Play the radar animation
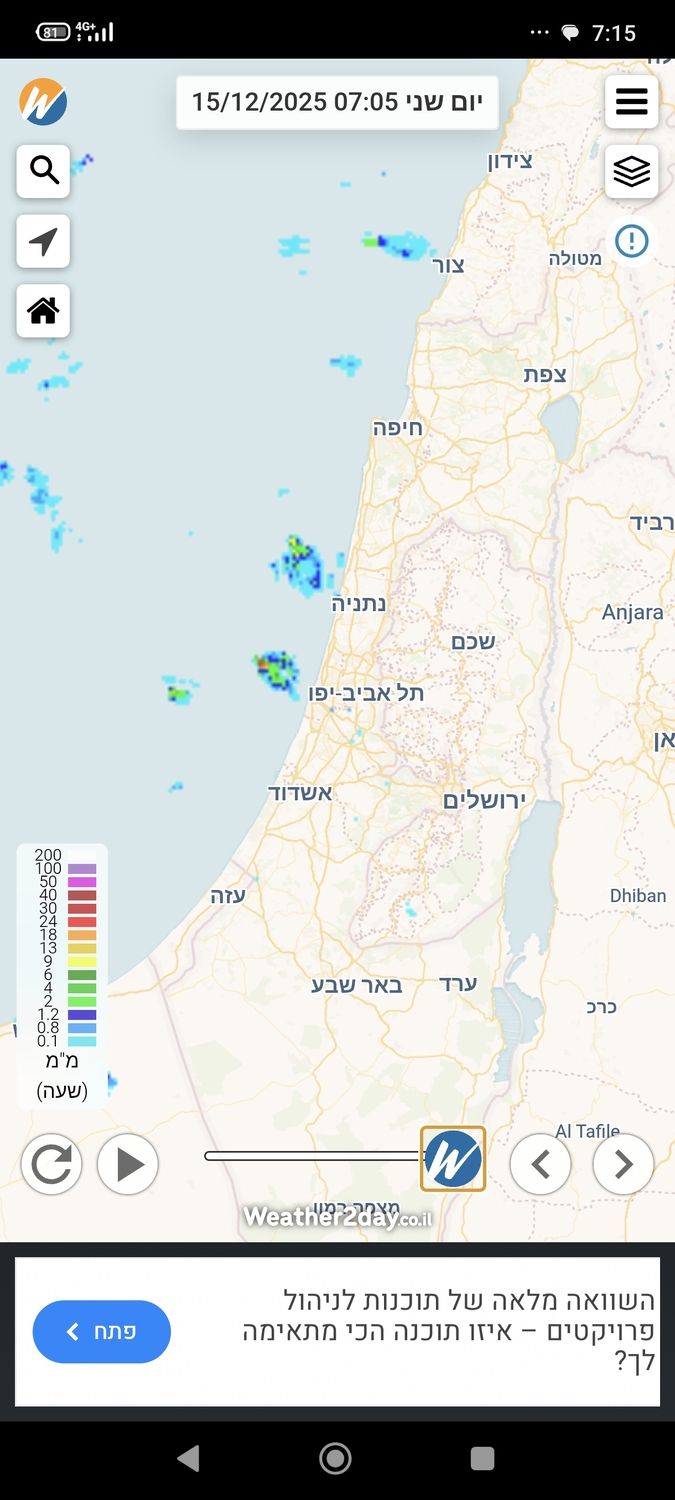Screen dimensions: 675x1500 (128, 1164)
